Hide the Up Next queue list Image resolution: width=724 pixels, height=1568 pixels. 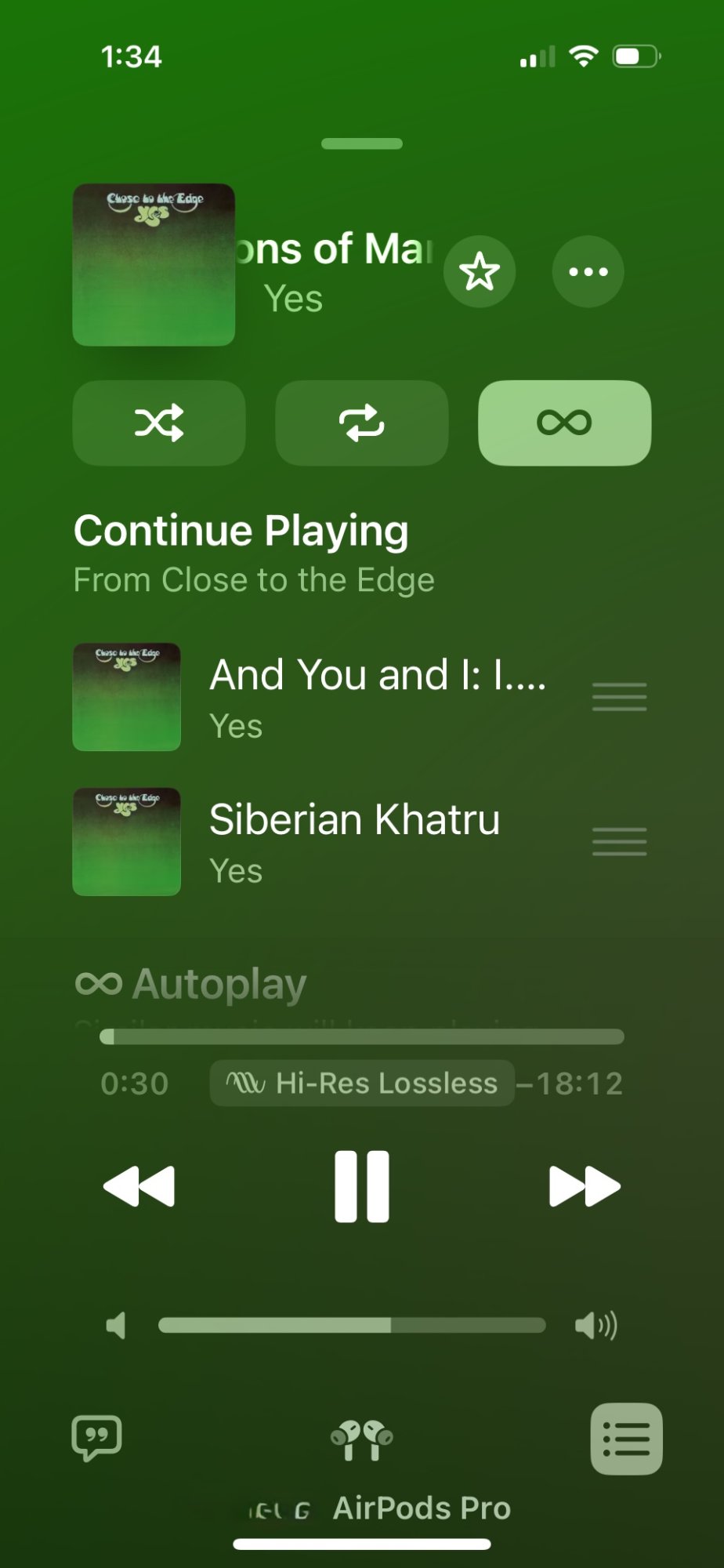click(626, 1439)
